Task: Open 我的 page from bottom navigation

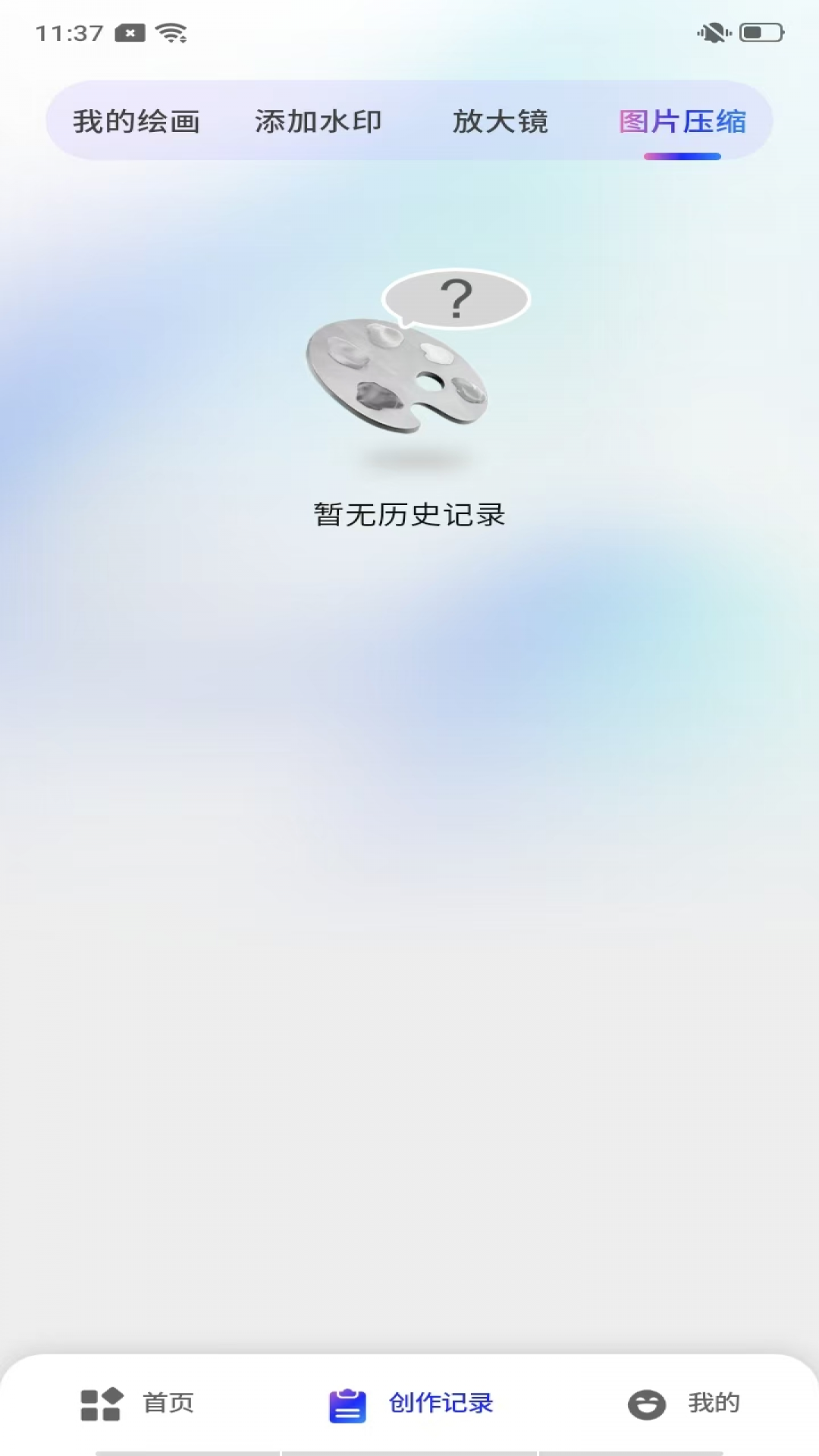Action: point(714,1404)
